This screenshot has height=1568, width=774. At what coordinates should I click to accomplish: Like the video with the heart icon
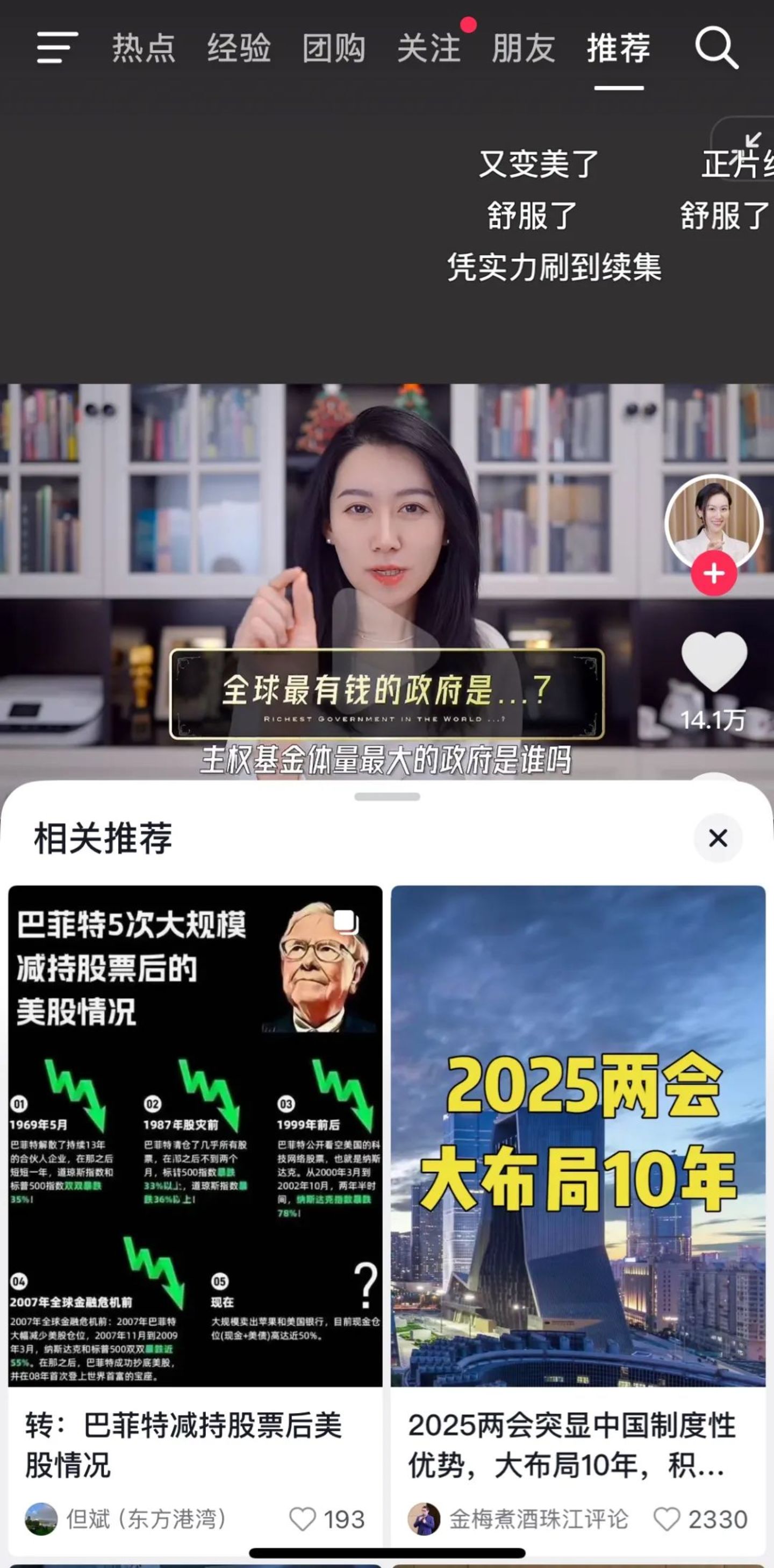(714, 662)
